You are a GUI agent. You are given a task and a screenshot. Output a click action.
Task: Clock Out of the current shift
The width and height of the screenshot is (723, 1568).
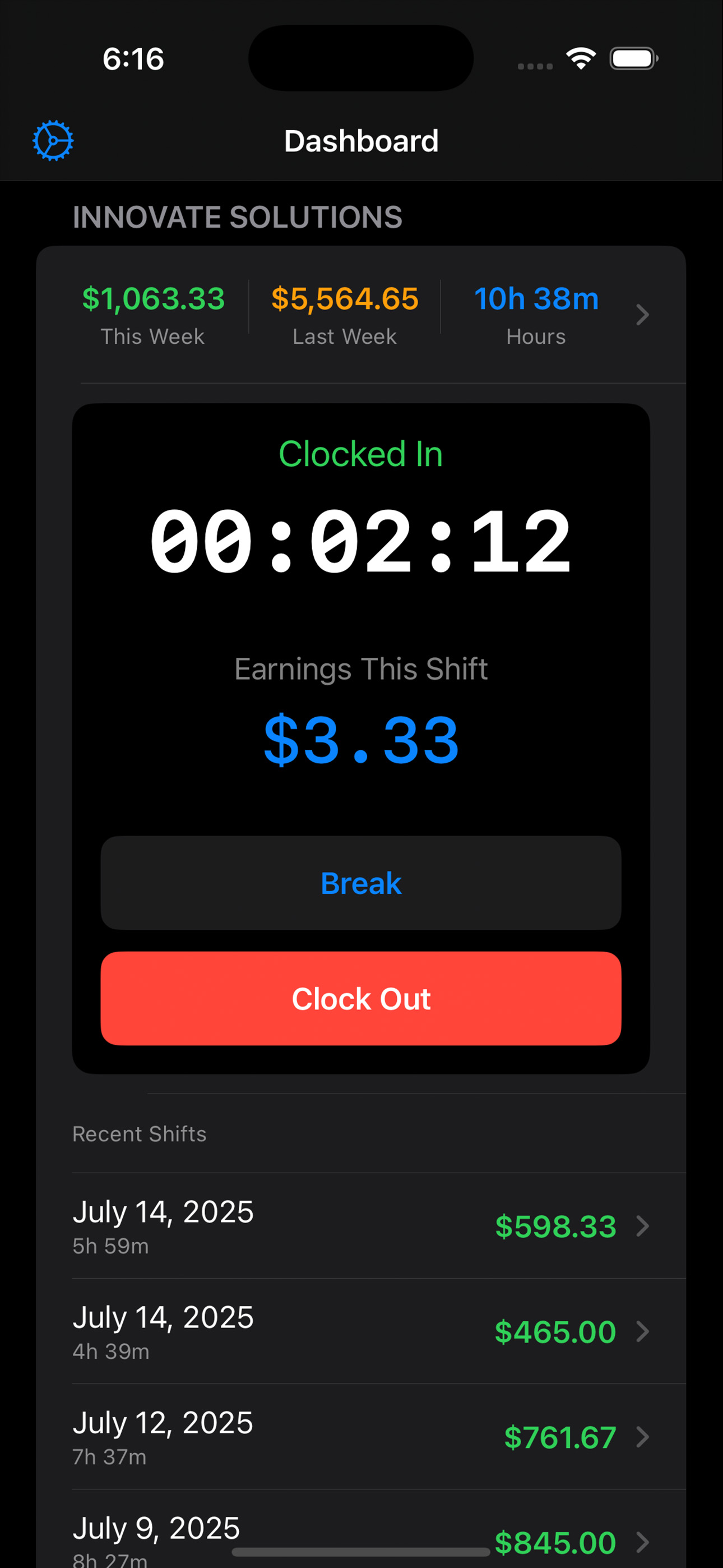(361, 998)
